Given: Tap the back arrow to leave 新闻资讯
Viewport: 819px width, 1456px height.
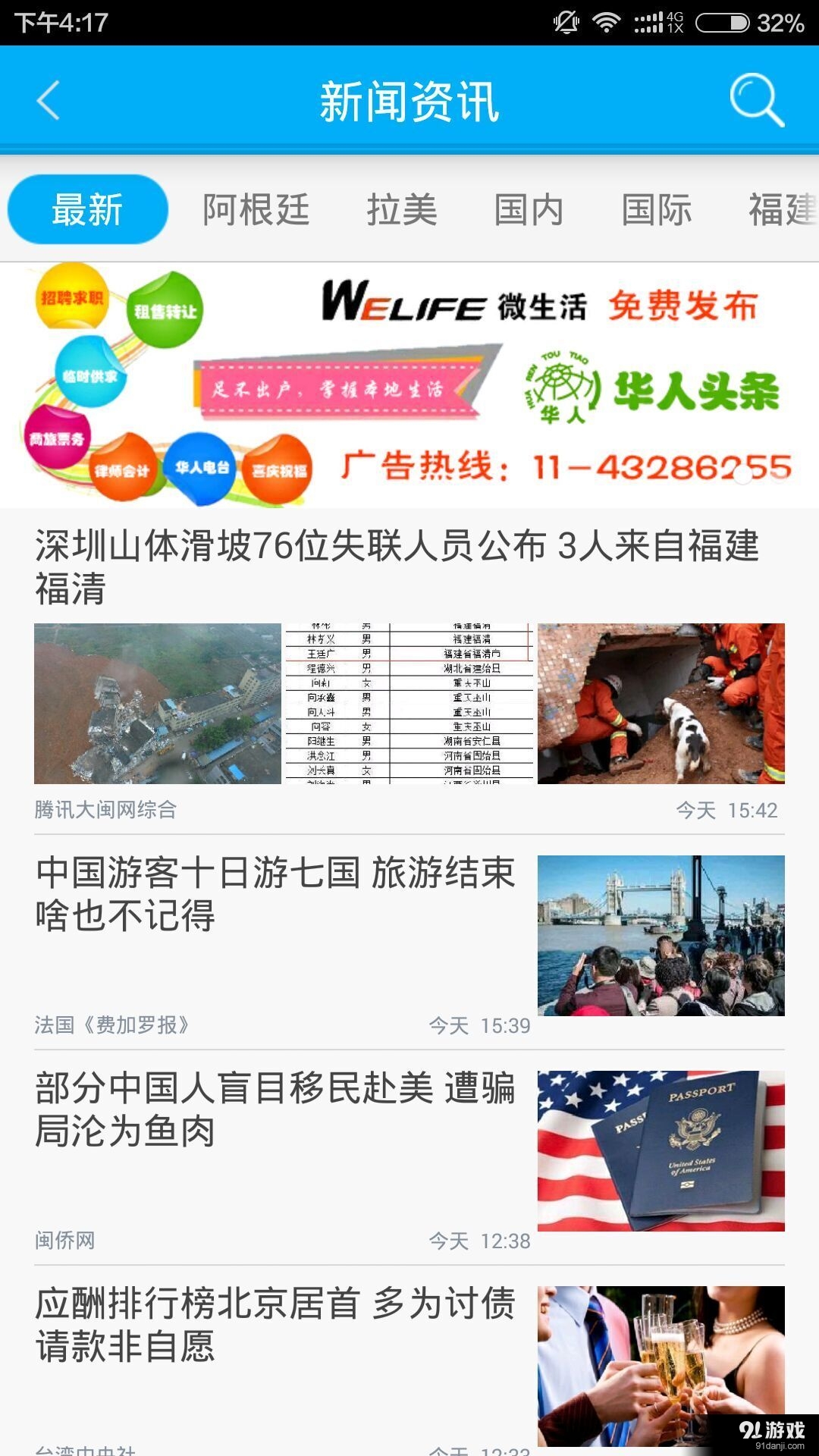Looking at the screenshot, I should (47, 101).
